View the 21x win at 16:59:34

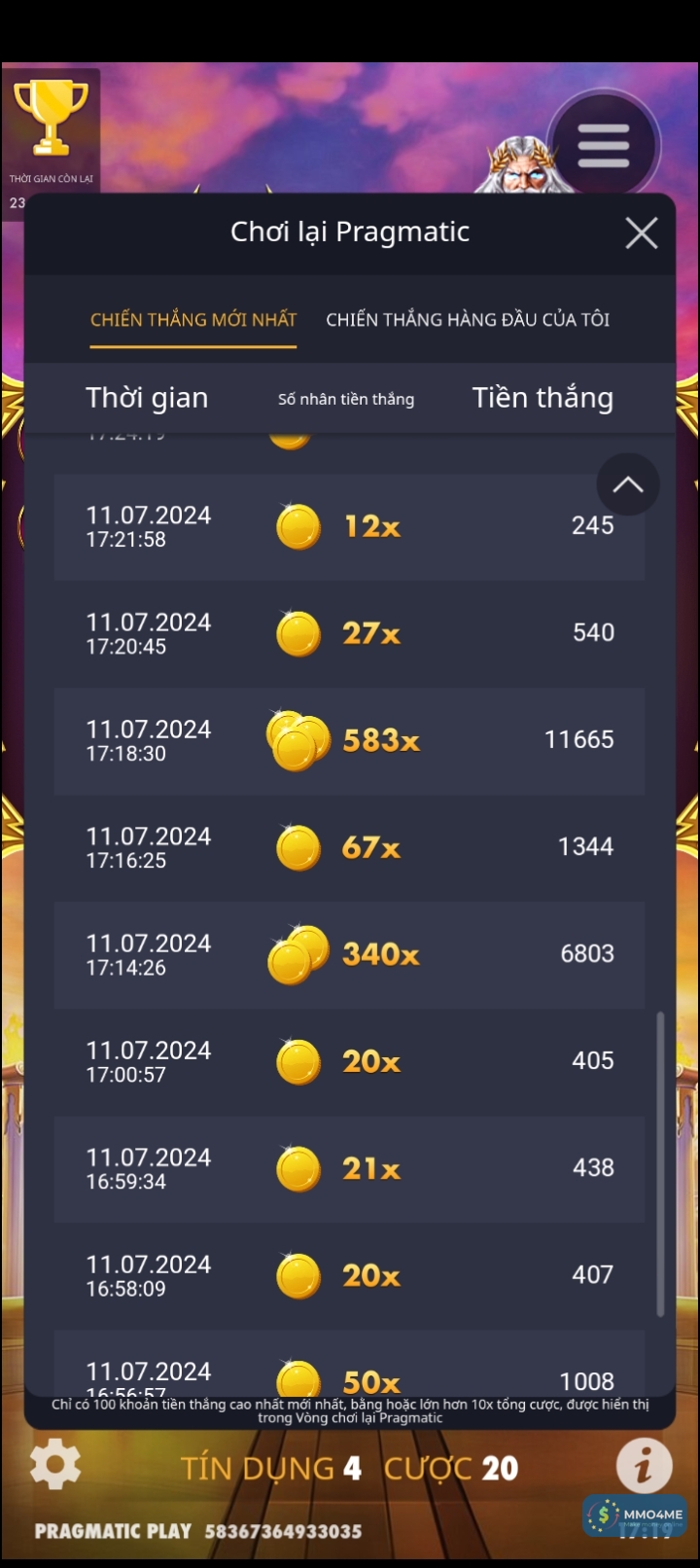(349, 1169)
